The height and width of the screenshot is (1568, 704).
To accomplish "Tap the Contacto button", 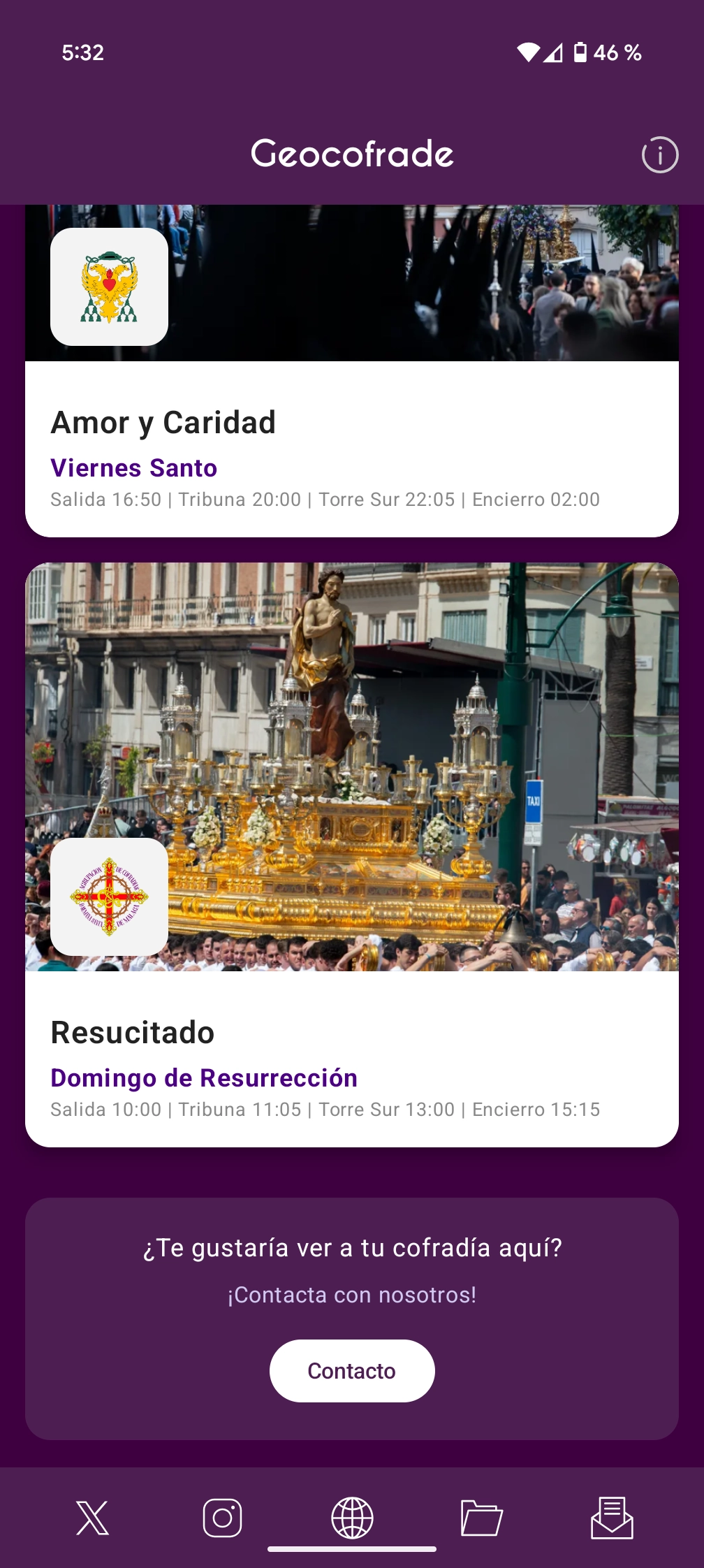I will point(352,1371).
